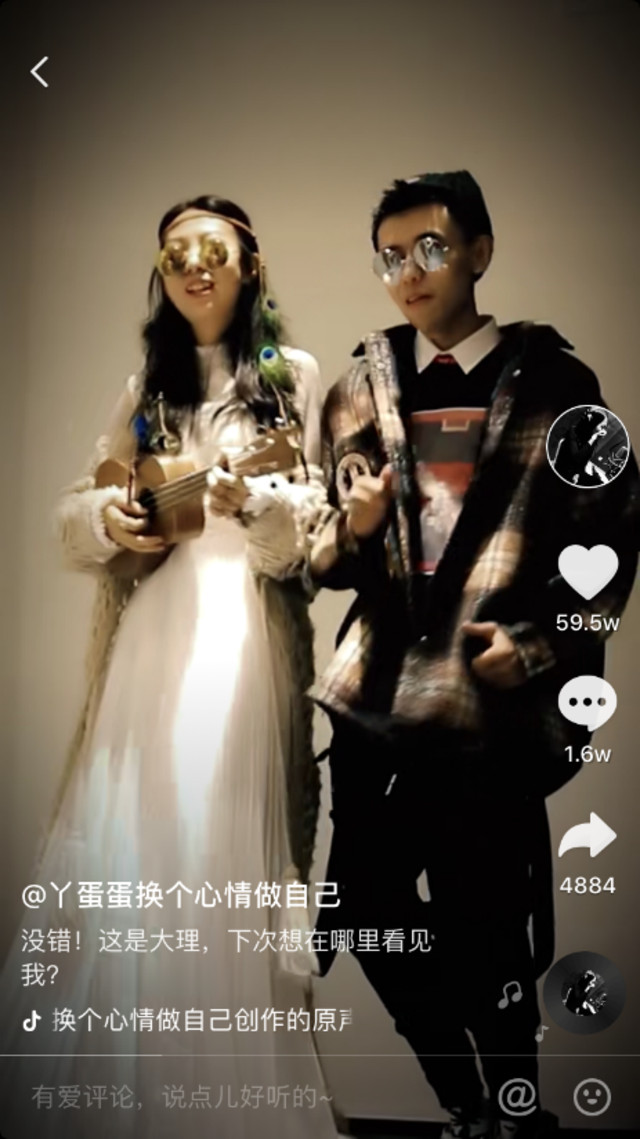Tap the original sound track title
This screenshot has height=1139, width=640.
pos(200,1019)
